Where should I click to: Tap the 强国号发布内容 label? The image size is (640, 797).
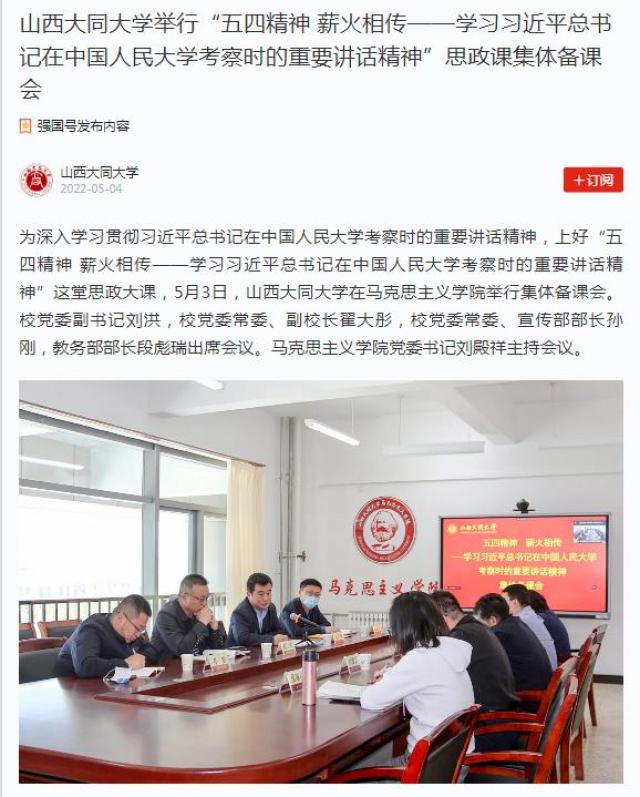(x=83, y=126)
